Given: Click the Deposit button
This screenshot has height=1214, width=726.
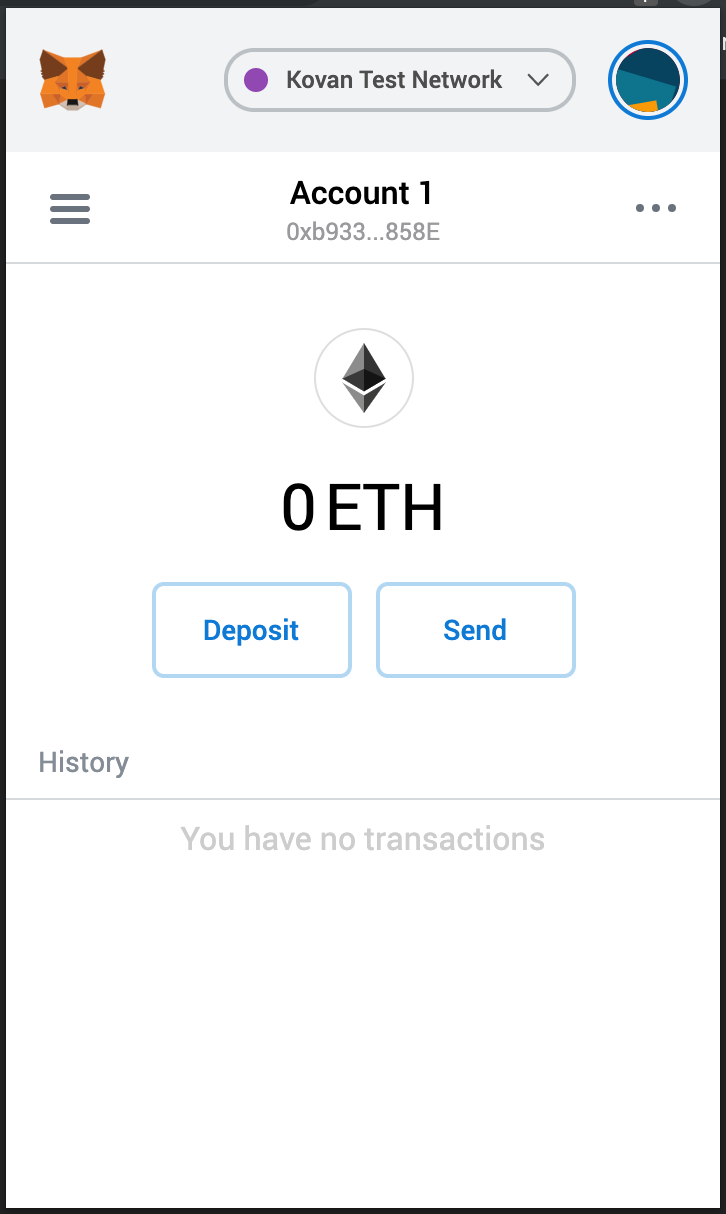Looking at the screenshot, I should click(251, 630).
